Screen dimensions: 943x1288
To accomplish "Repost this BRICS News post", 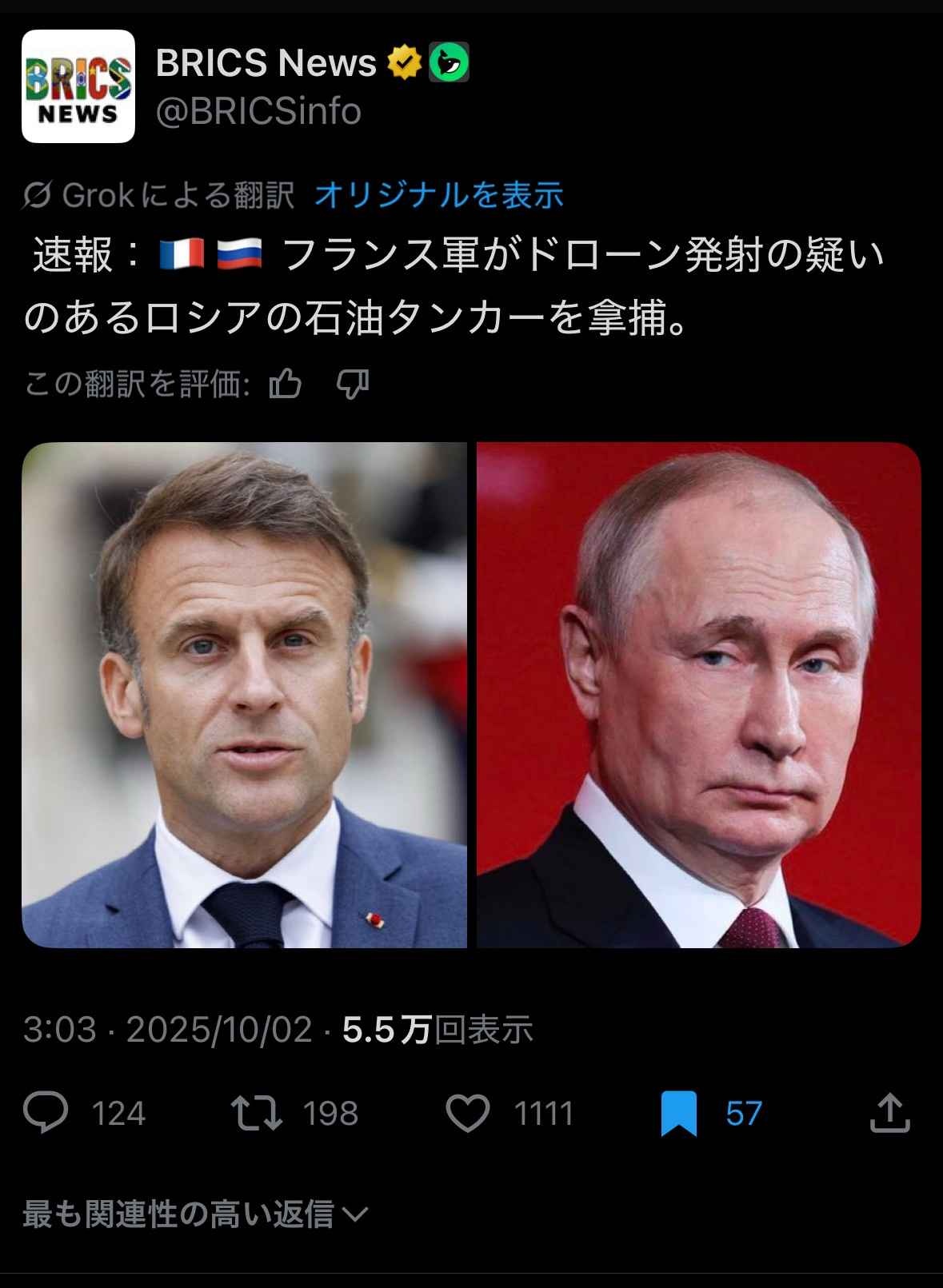I will [257, 1113].
